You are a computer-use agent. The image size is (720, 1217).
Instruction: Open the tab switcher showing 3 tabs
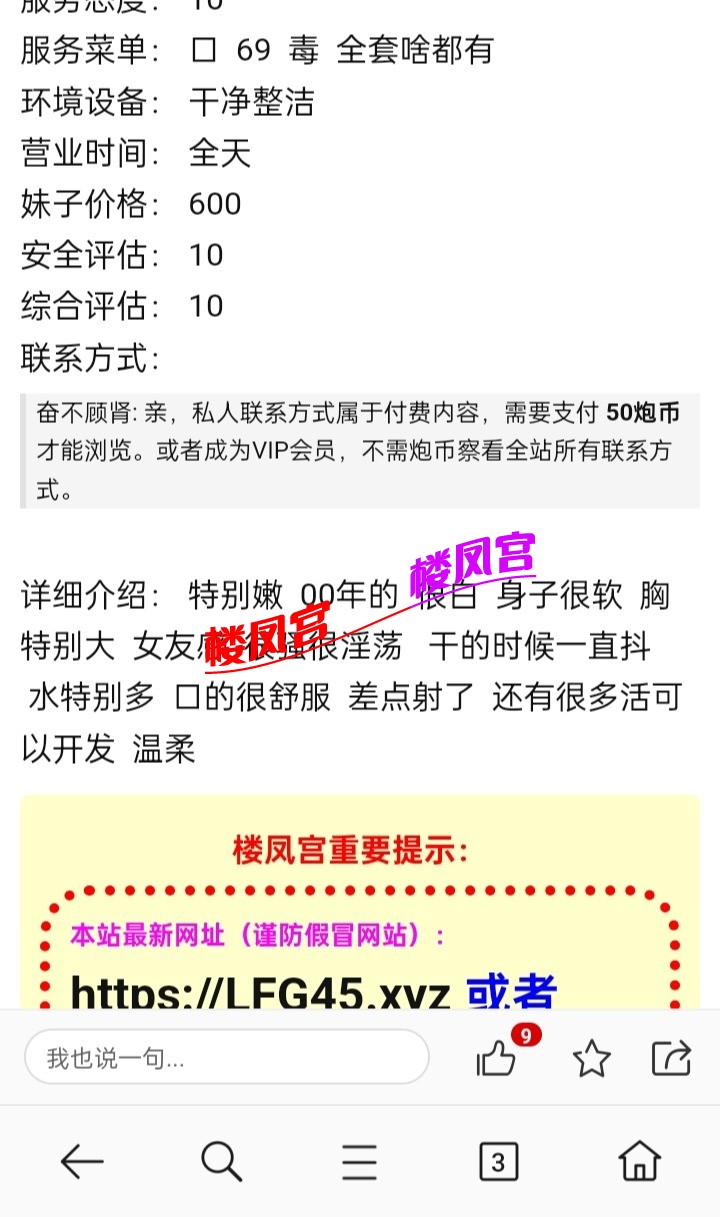498,1162
